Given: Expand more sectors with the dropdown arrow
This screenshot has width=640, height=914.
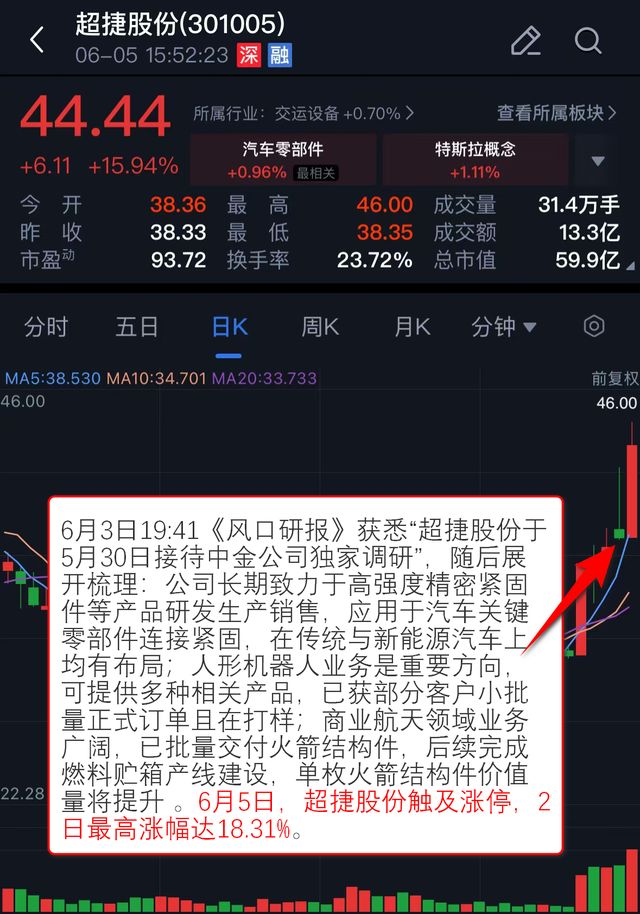Looking at the screenshot, I should click(x=598, y=161).
